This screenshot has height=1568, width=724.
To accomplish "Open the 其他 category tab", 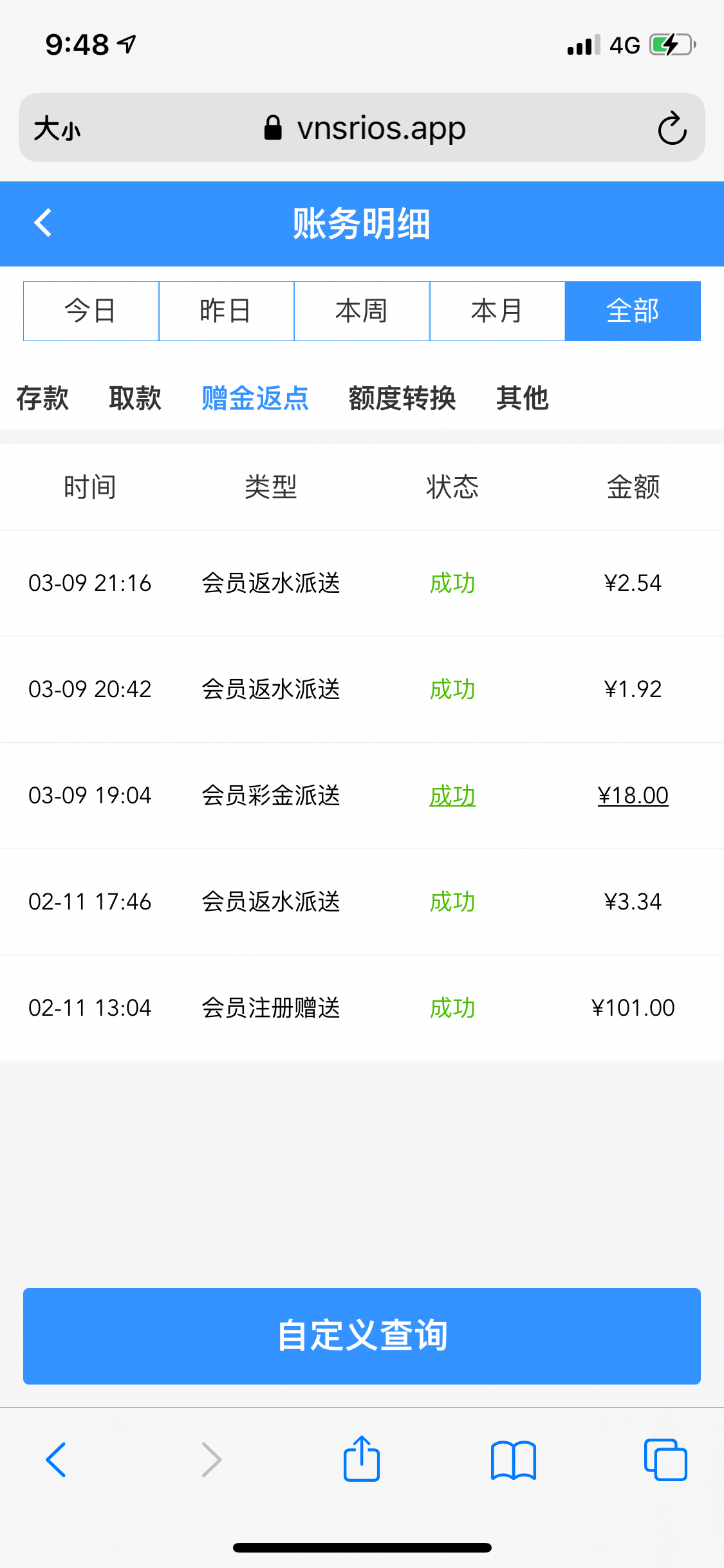I will click(522, 398).
